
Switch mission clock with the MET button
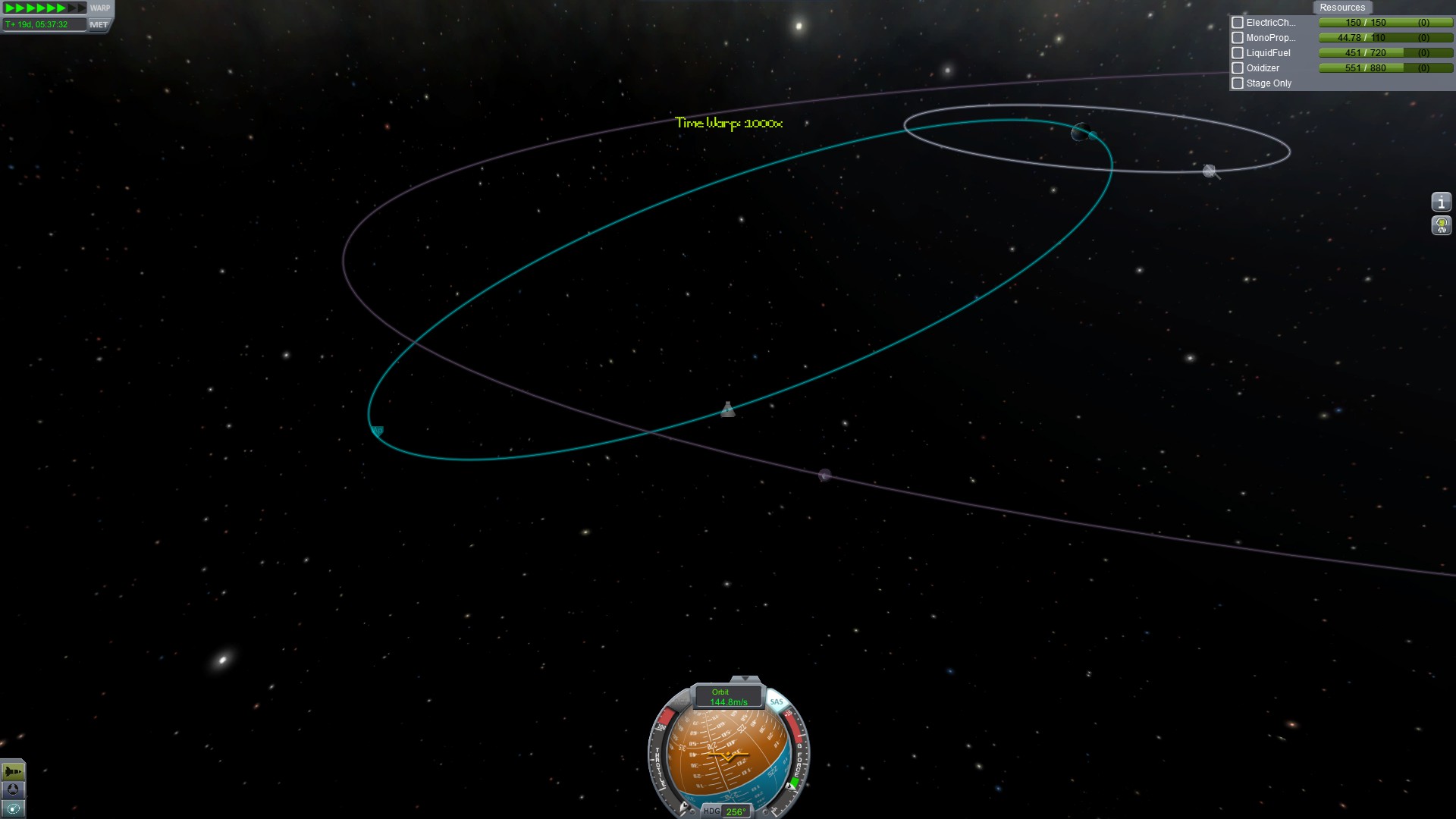click(99, 24)
